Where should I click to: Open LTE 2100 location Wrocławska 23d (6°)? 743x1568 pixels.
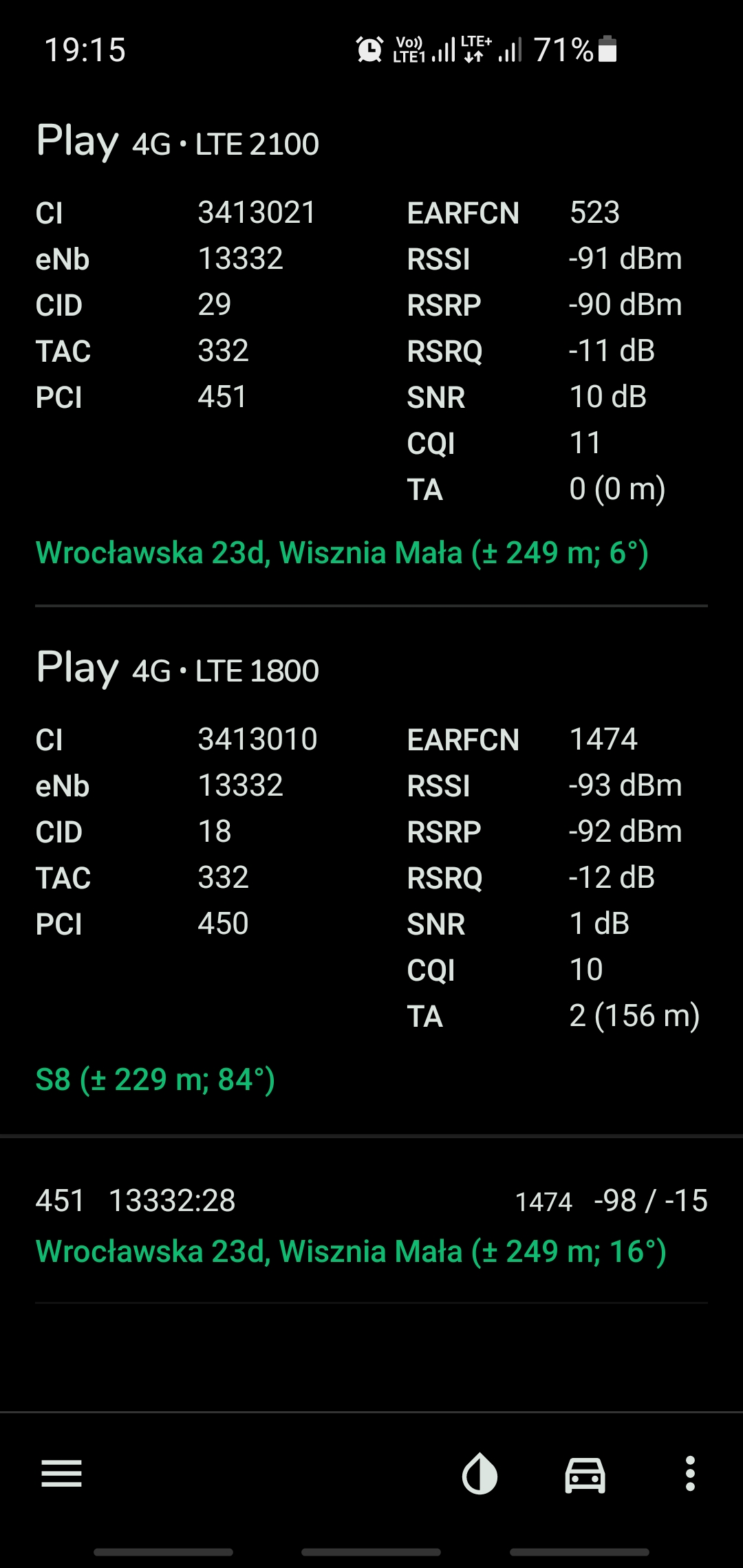342,553
